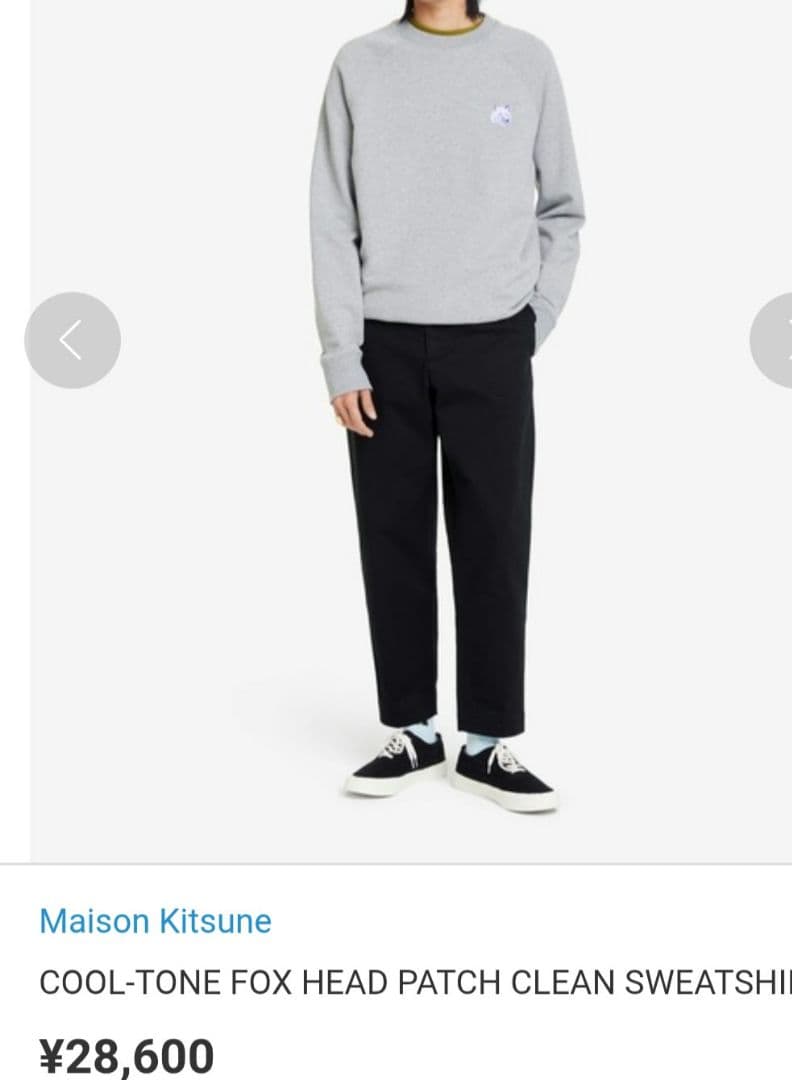Image resolution: width=792 pixels, height=1080 pixels.
Task: Open the Maison Kitsune brand link
Action: point(155,921)
